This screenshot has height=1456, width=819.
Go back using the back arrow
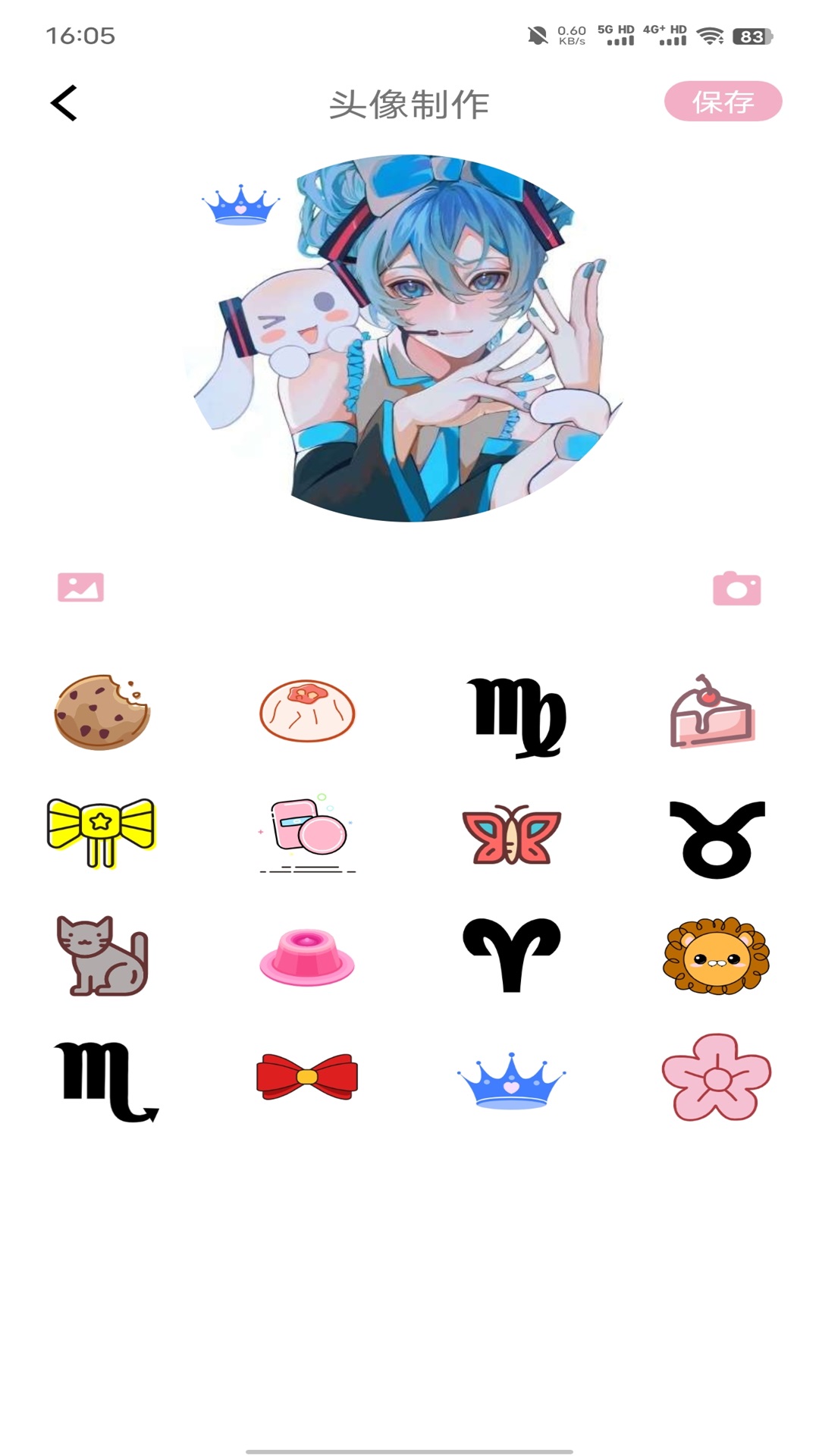click(x=64, y=103)
